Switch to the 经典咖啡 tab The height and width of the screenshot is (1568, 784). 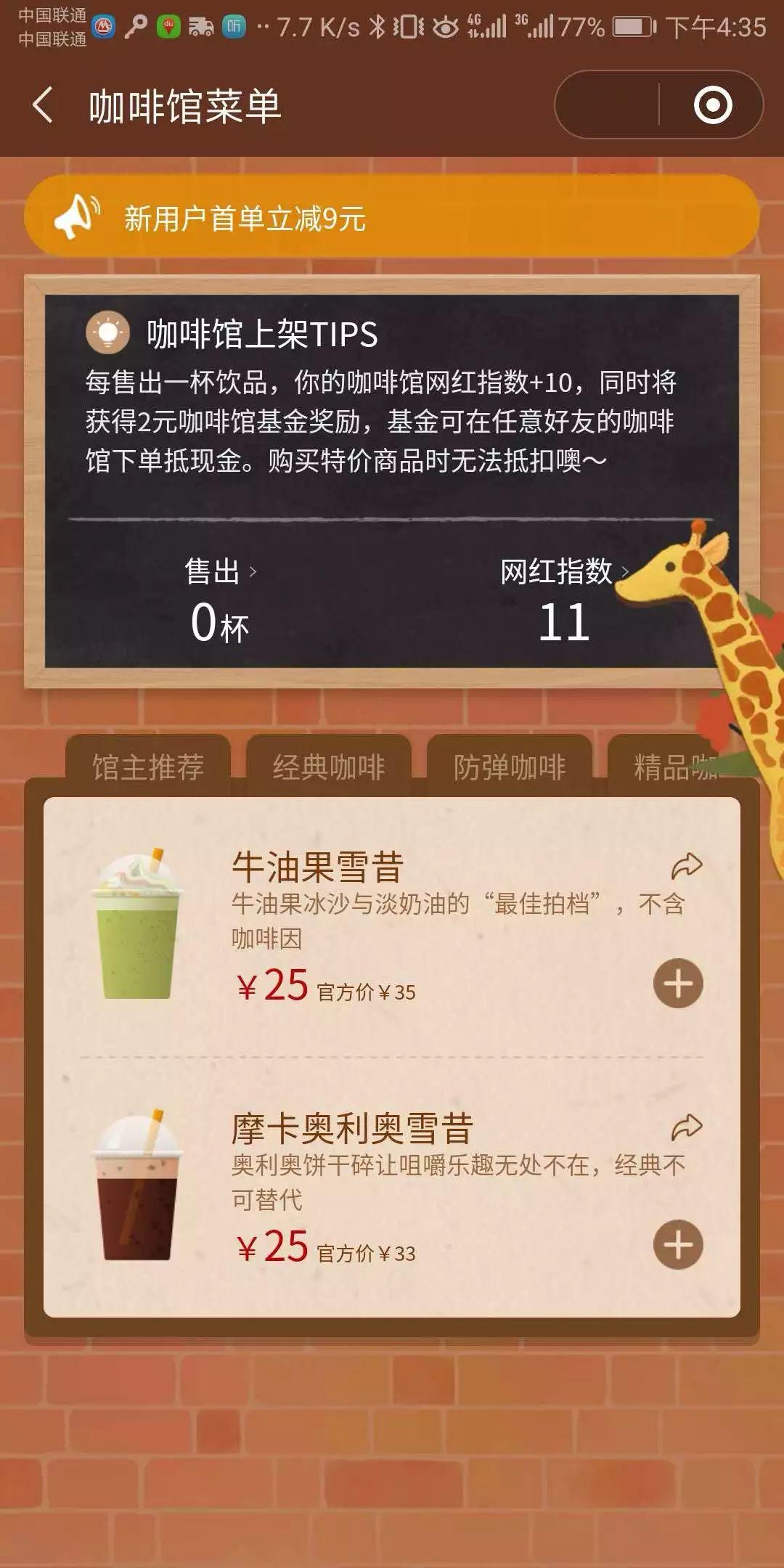pyautogui.click(x=329, y=767)
